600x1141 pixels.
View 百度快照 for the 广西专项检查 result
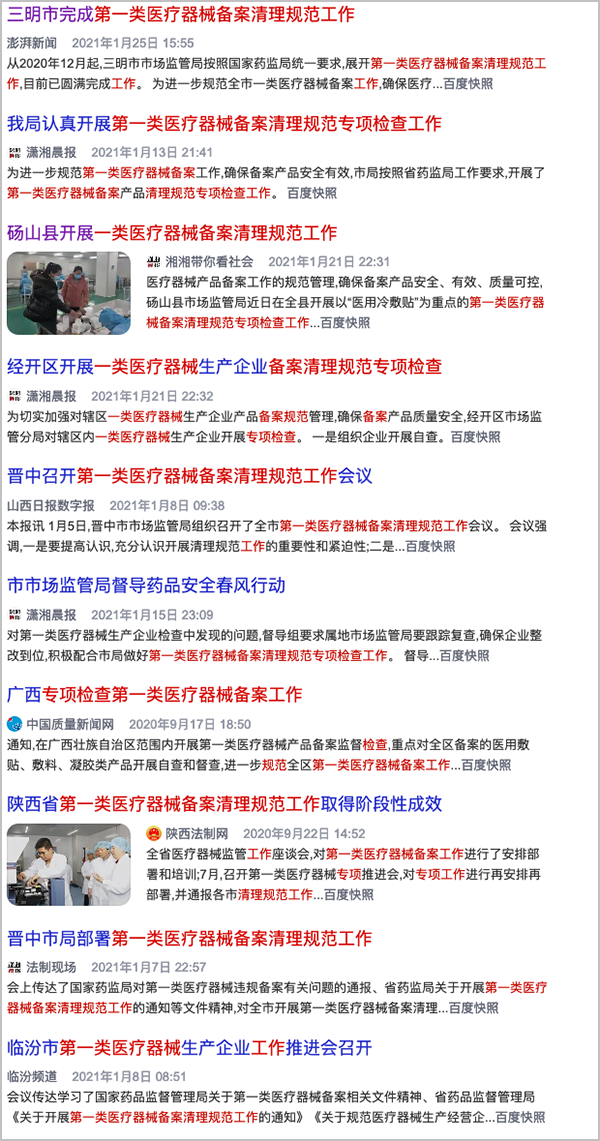[x=486, y=764]
